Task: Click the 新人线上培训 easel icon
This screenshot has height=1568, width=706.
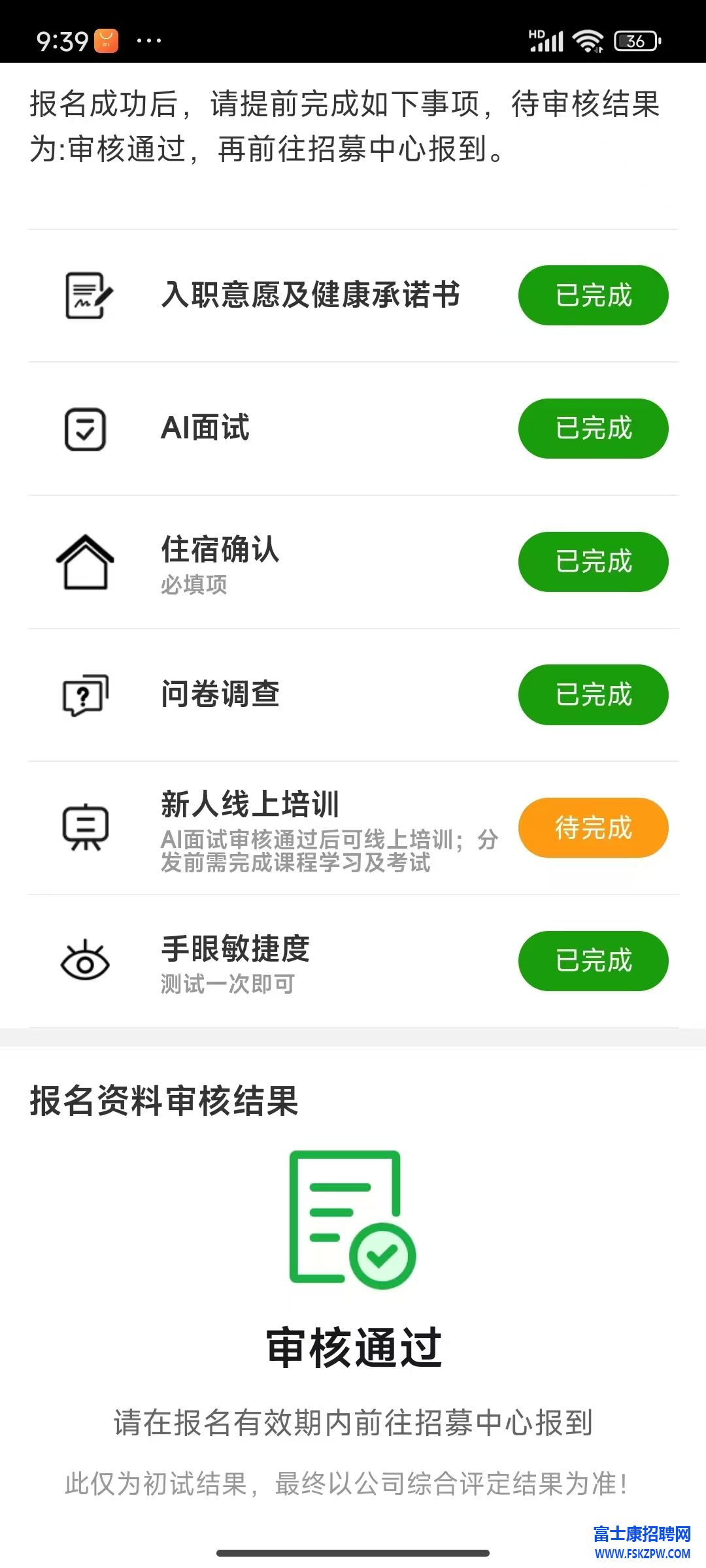Action: click(86, 826)
